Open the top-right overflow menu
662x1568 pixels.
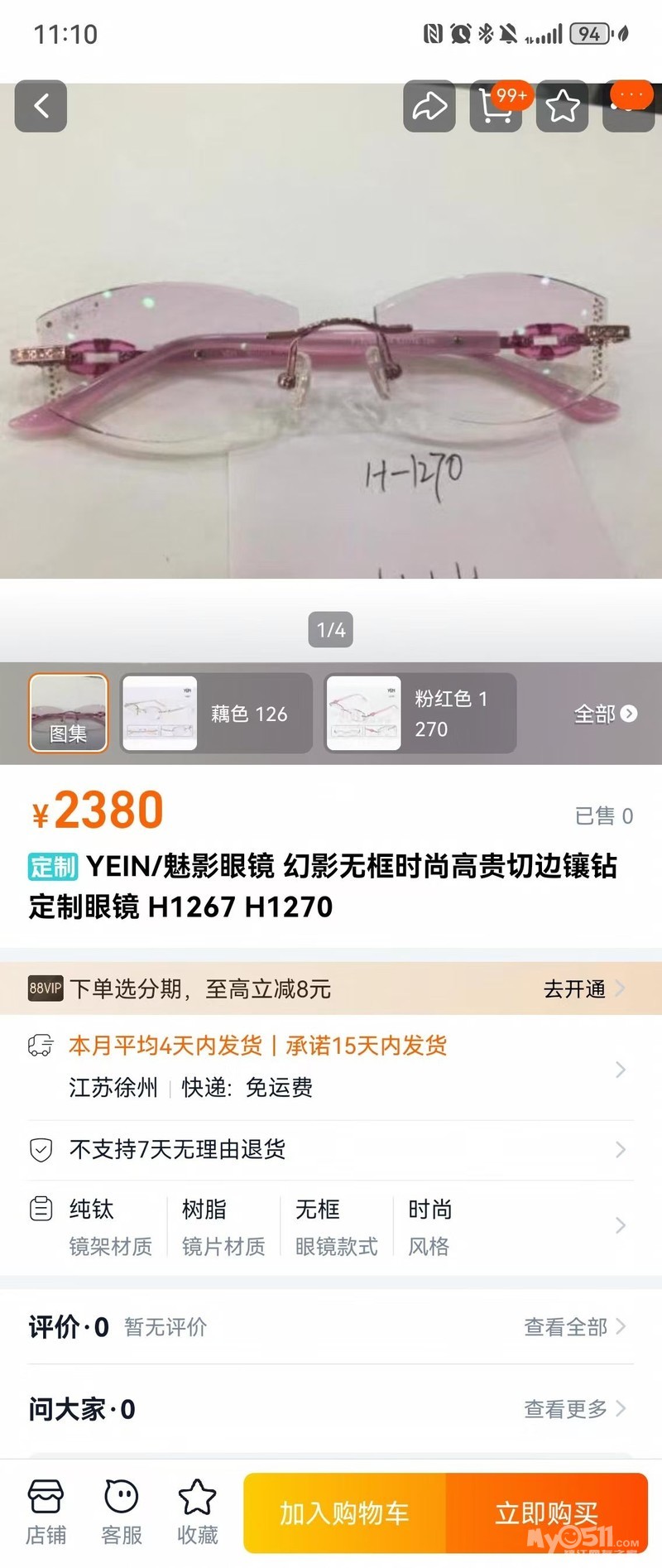tap(631, 104)
